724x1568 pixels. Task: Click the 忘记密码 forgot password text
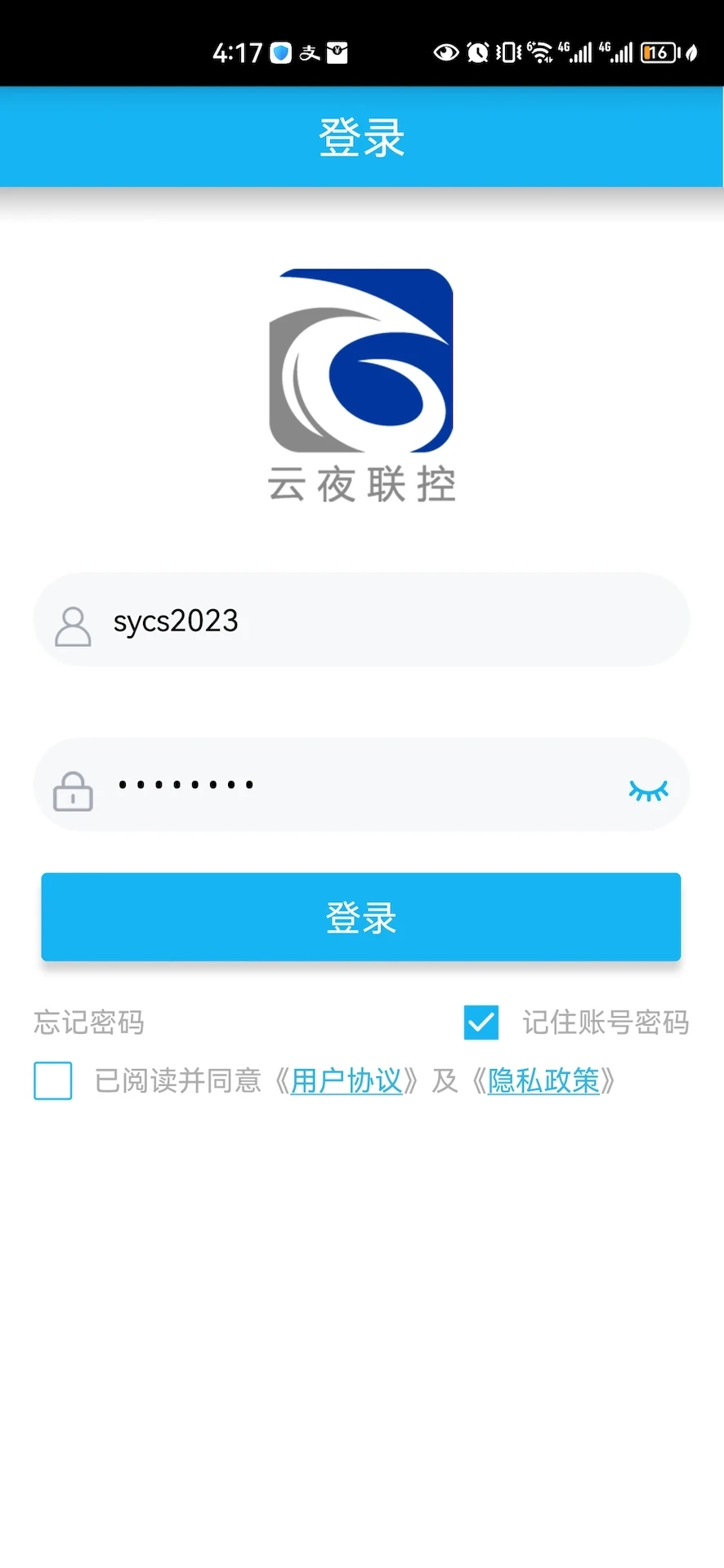88,1022
